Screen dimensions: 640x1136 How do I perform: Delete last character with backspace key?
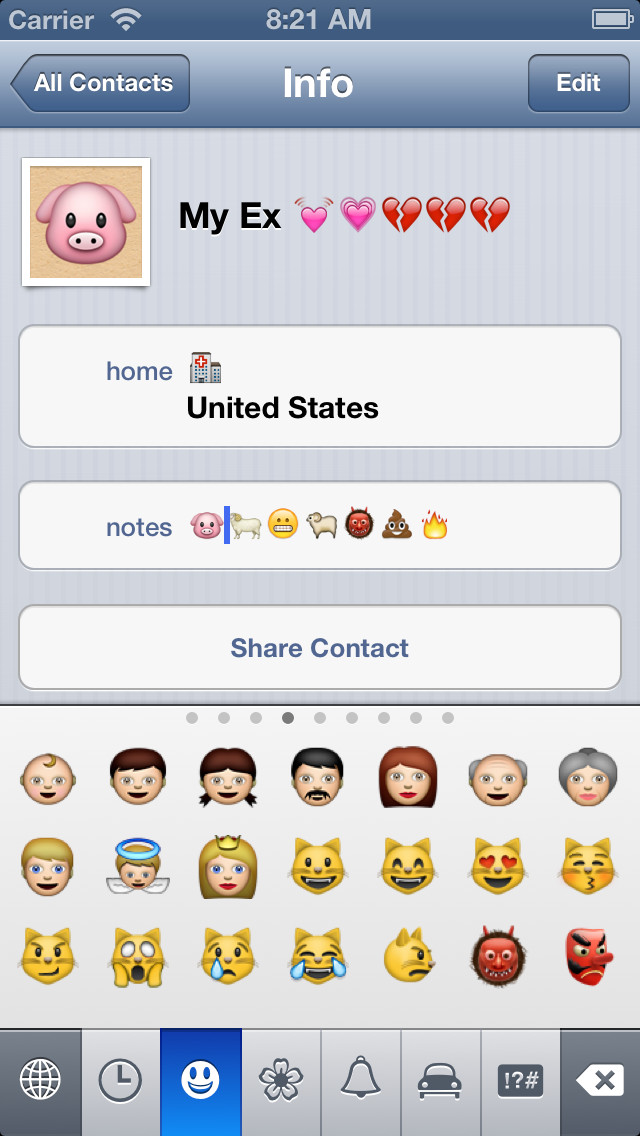(x=600, y=1080)
